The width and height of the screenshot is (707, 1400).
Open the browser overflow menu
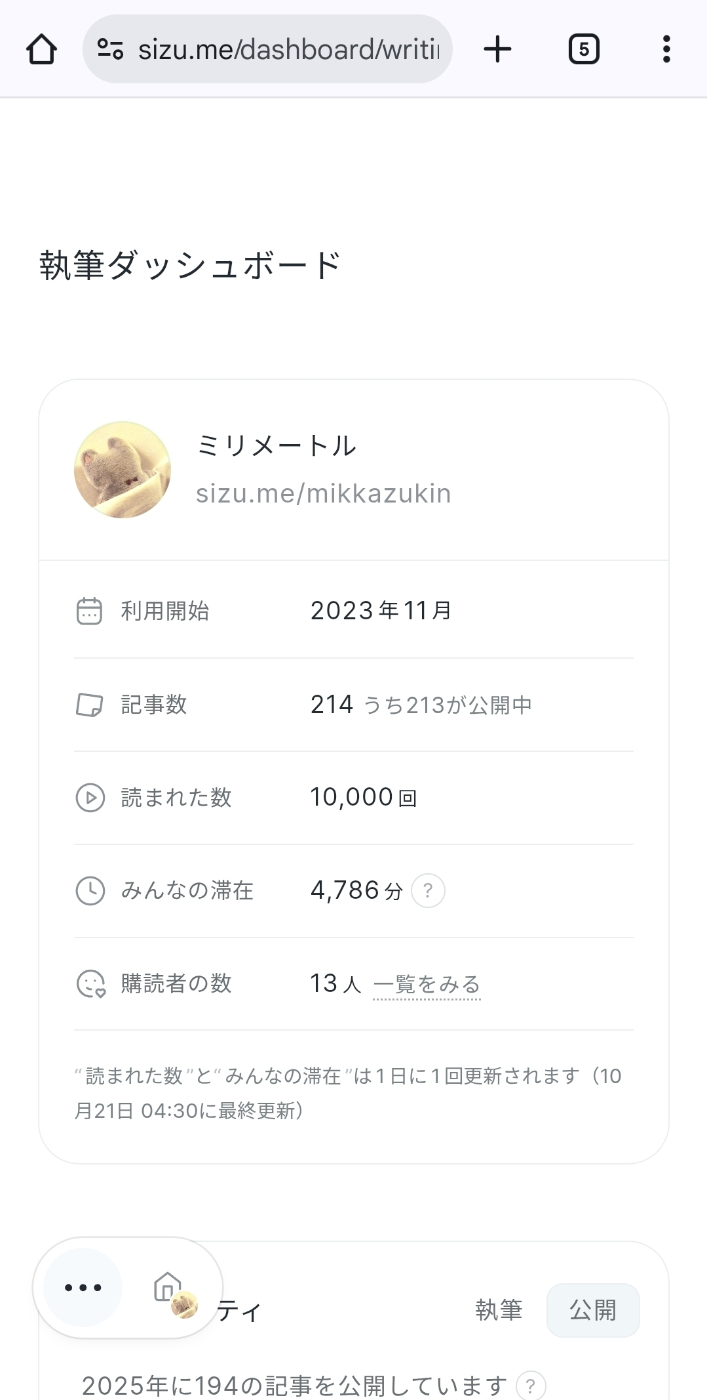pos(666,49)
